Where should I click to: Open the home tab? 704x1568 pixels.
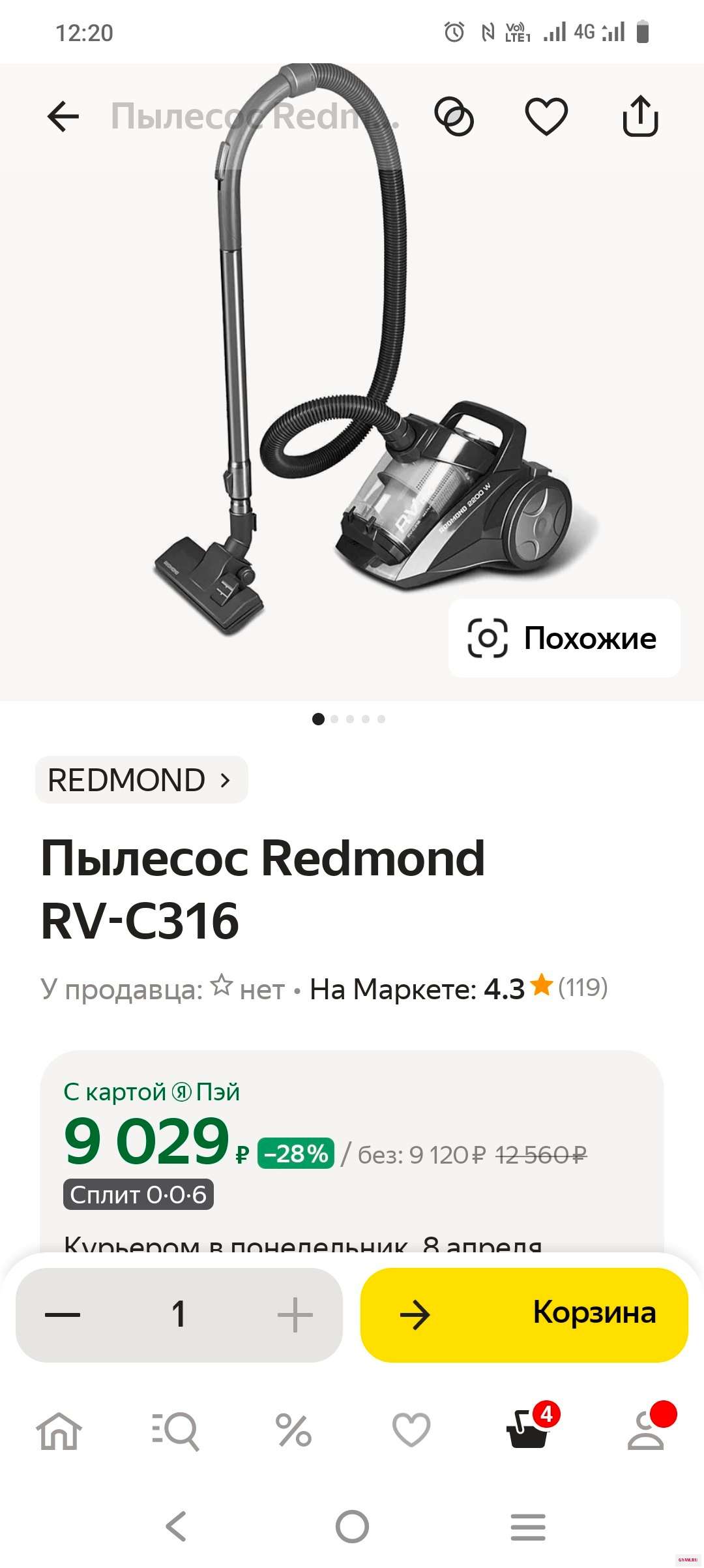59,1431
